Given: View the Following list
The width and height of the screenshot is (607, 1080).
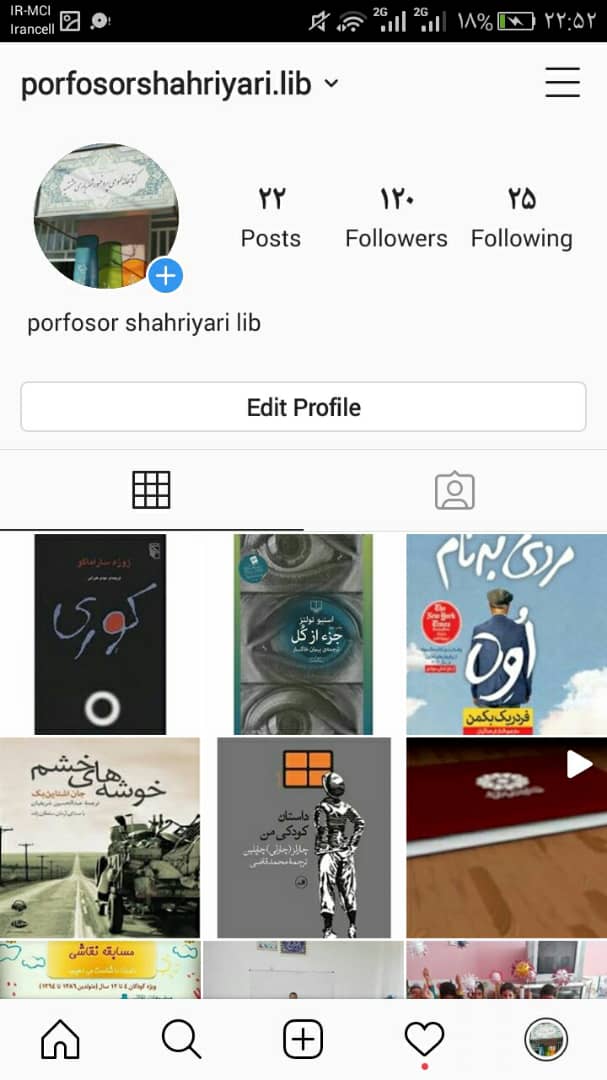Looking at the screenshot, I should tap(521, 216).
